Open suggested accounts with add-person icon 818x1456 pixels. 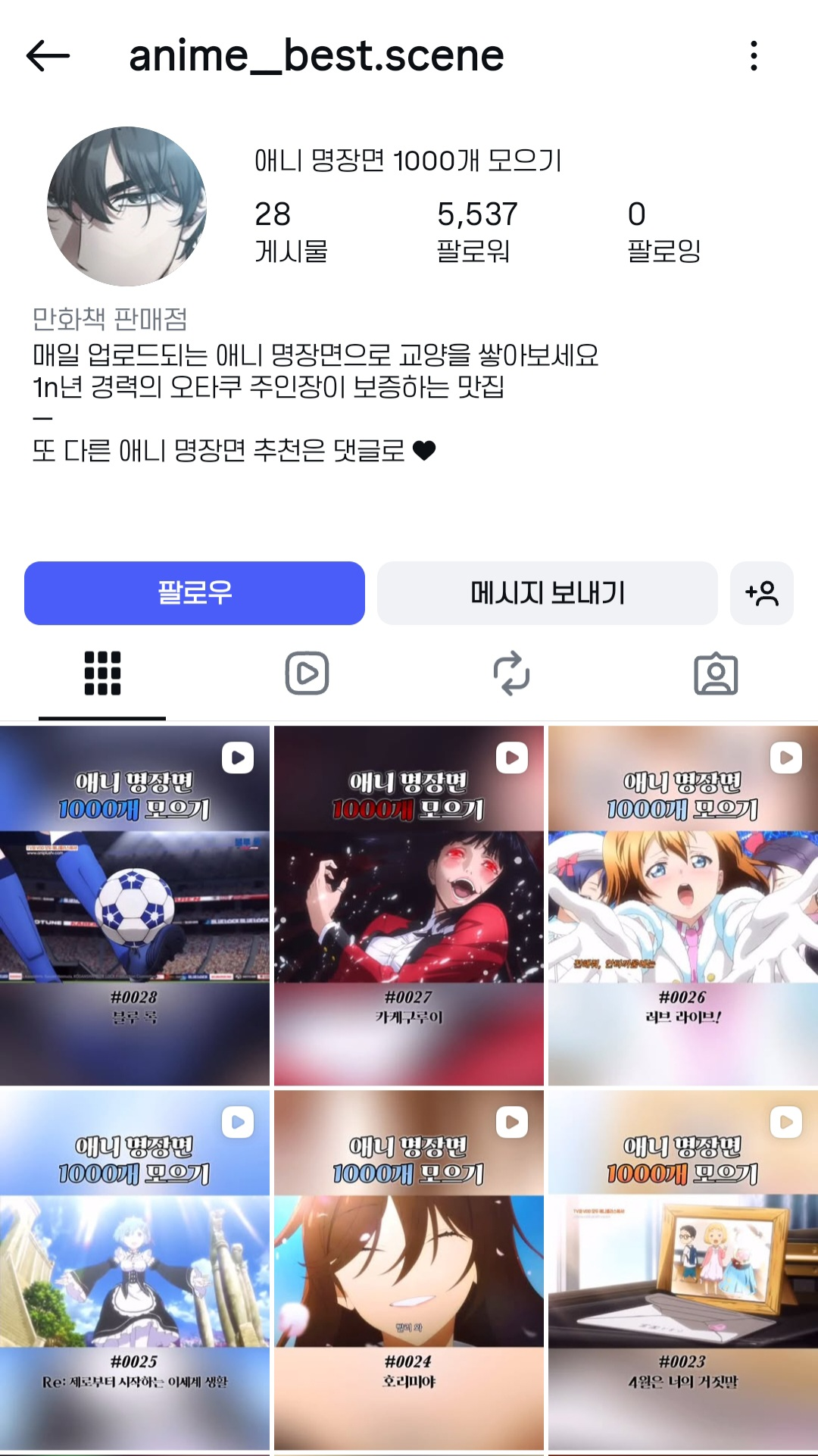[x=761, y=593]
